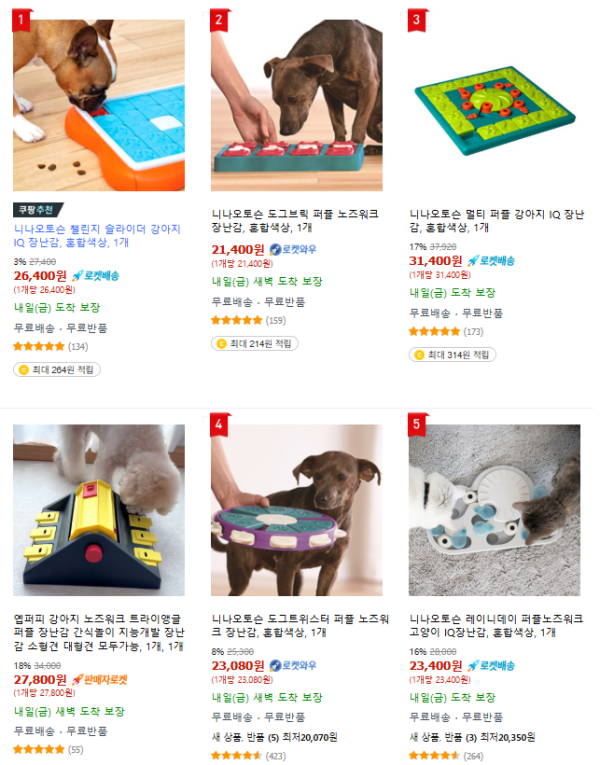600x765 pixels.
Task: View new and returned offers for 도그트위스터
Action: point(275,737)
